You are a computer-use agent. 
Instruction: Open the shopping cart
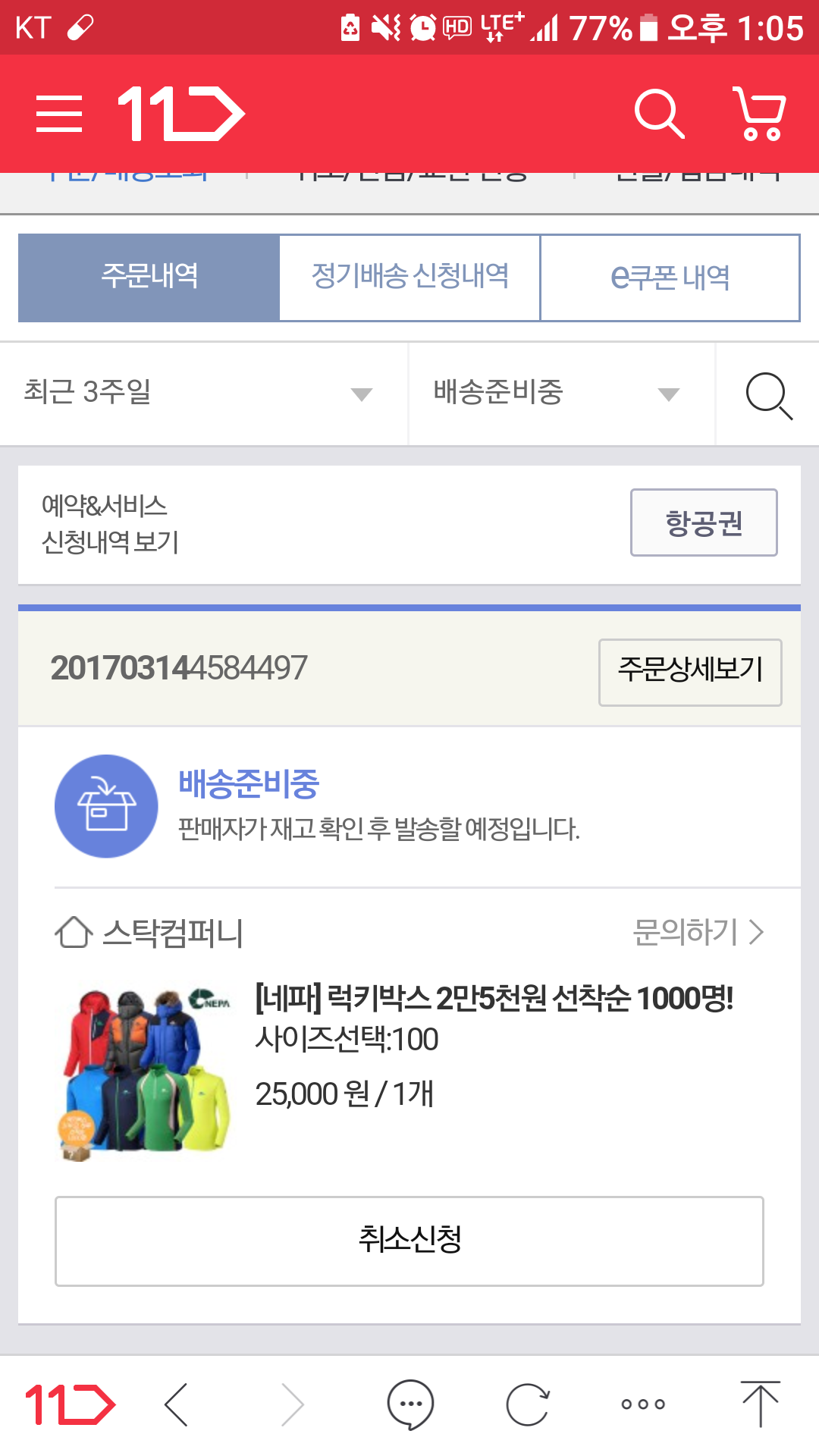coord(759,114)
